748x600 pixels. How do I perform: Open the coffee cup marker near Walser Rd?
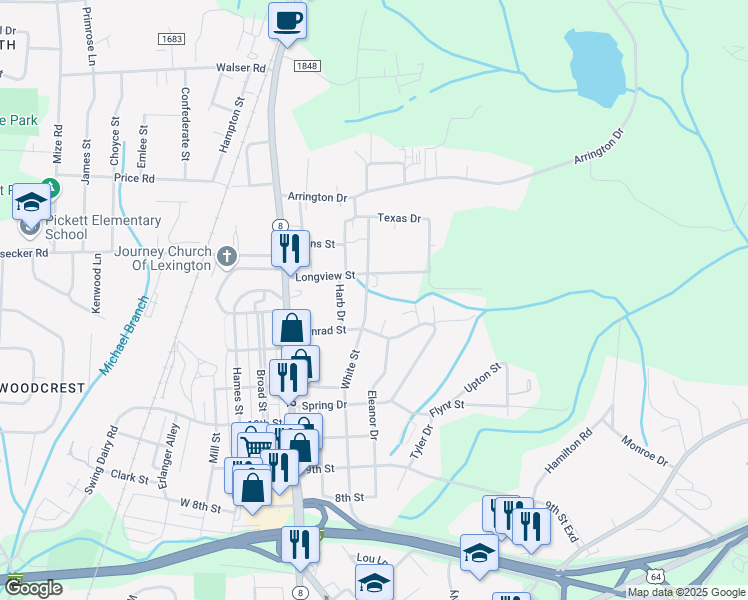click(287, 21)
